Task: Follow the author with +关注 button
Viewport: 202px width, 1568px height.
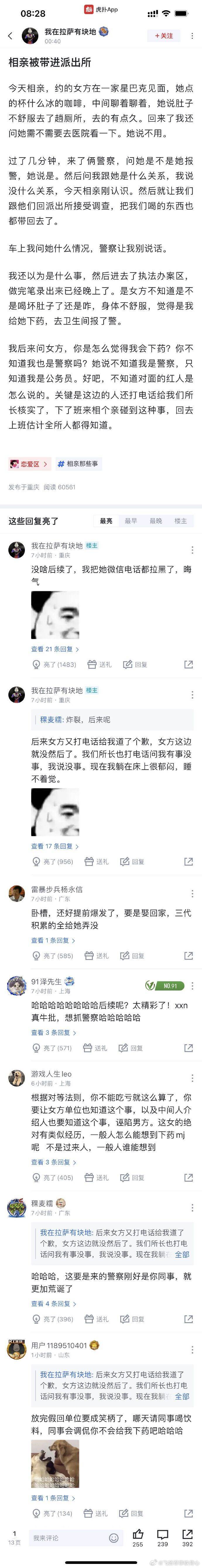Action: (x=164, y=36)
